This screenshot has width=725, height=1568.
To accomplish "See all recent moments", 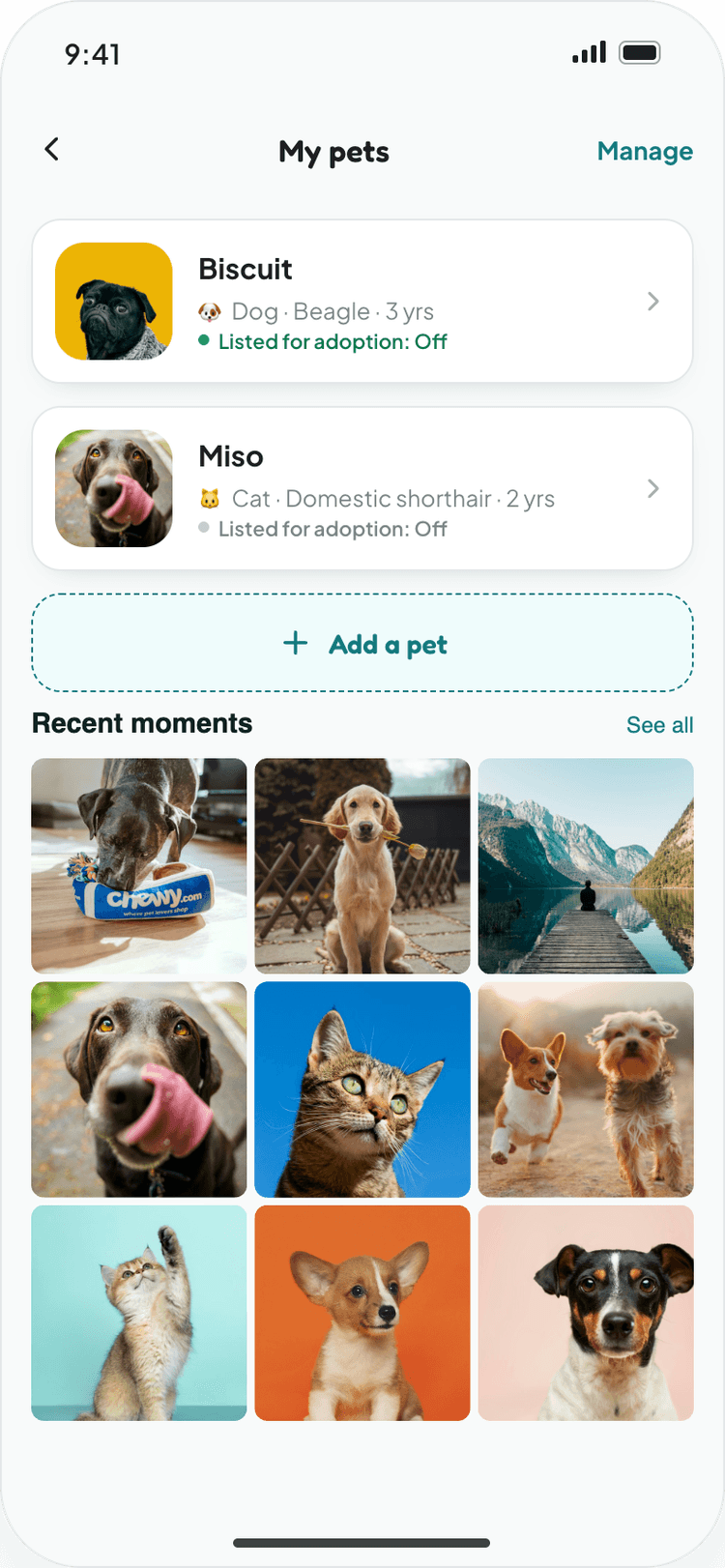I will [x=659, y=725].
